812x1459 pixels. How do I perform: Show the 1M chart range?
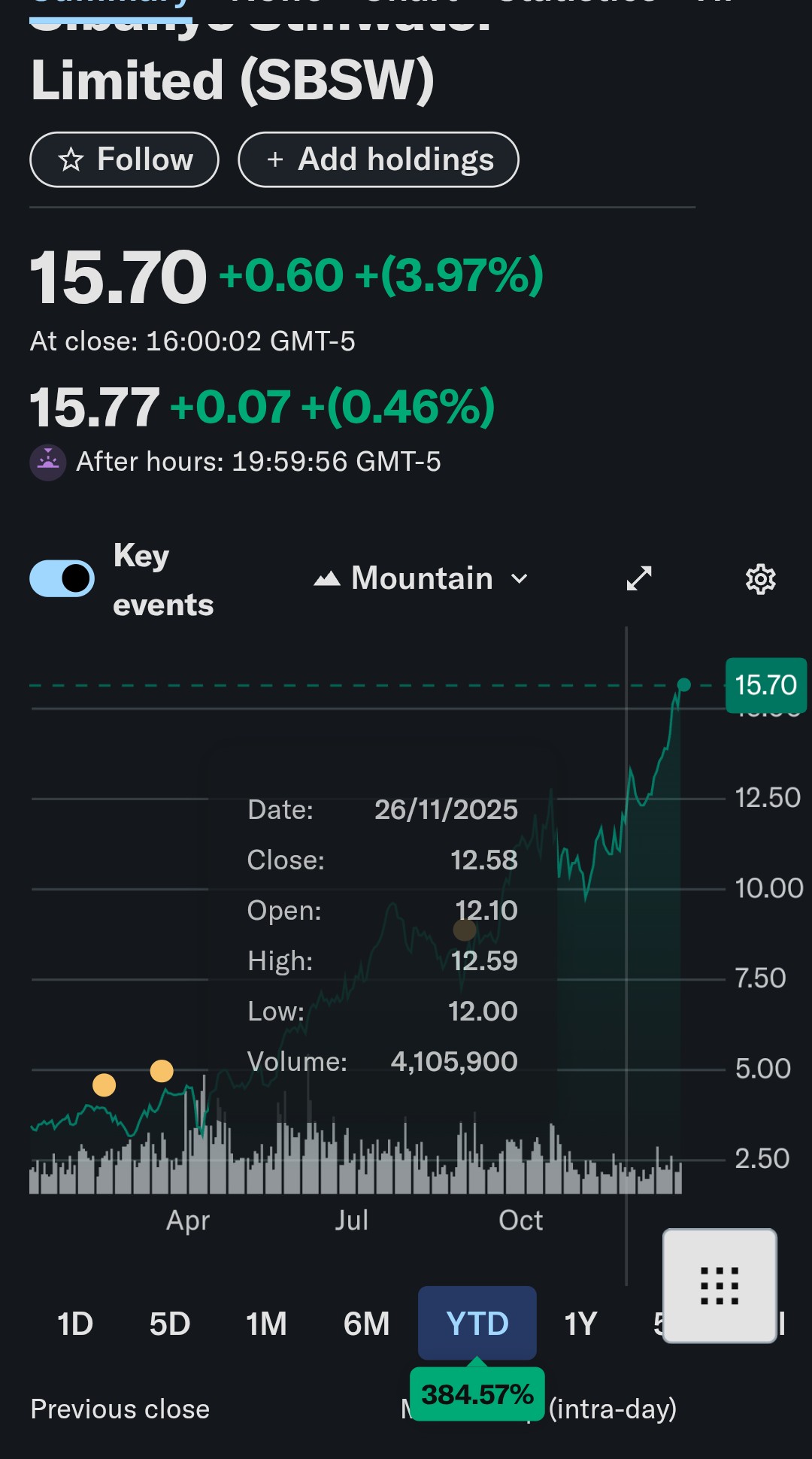266,1324
